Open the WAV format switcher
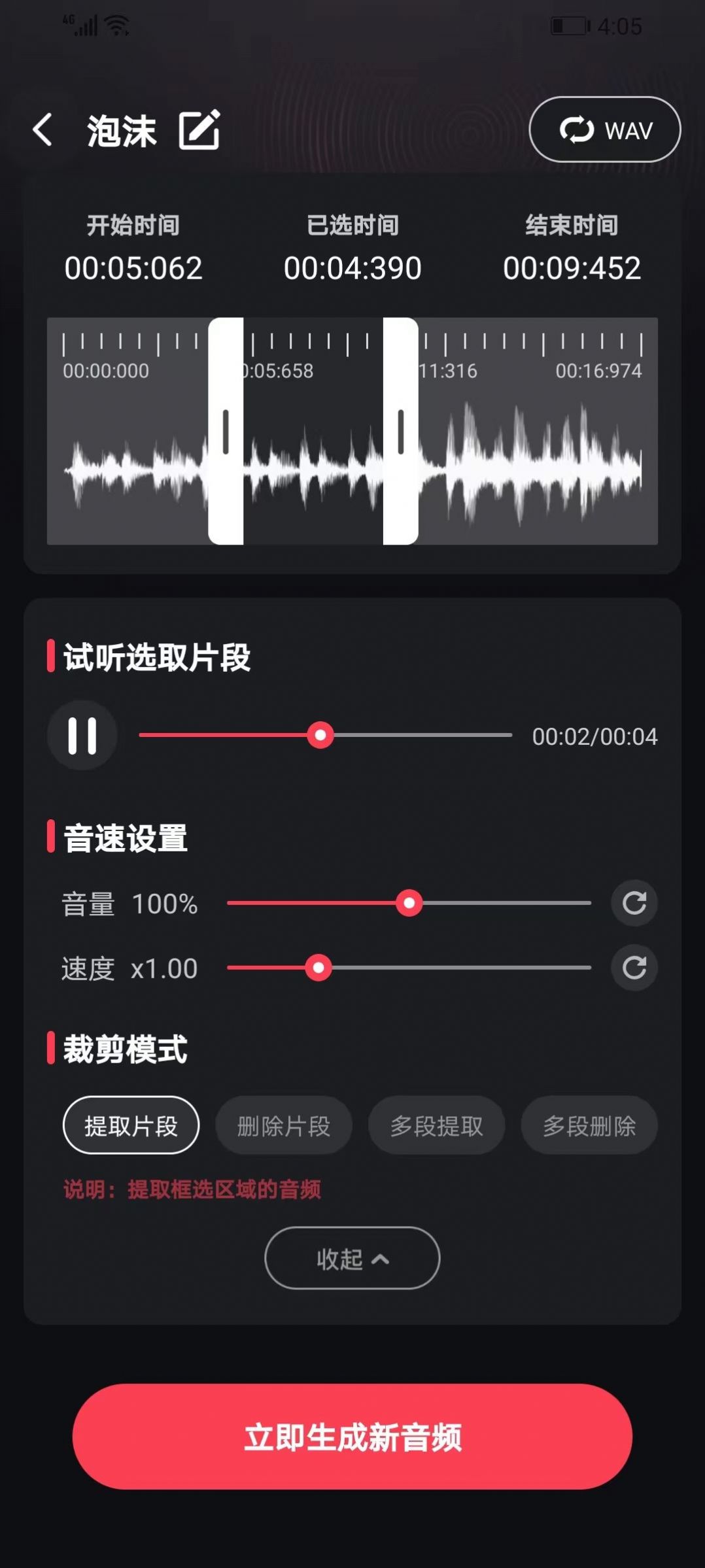Image resolution: width=705 pixels, height=1568 pixels. 605,130
